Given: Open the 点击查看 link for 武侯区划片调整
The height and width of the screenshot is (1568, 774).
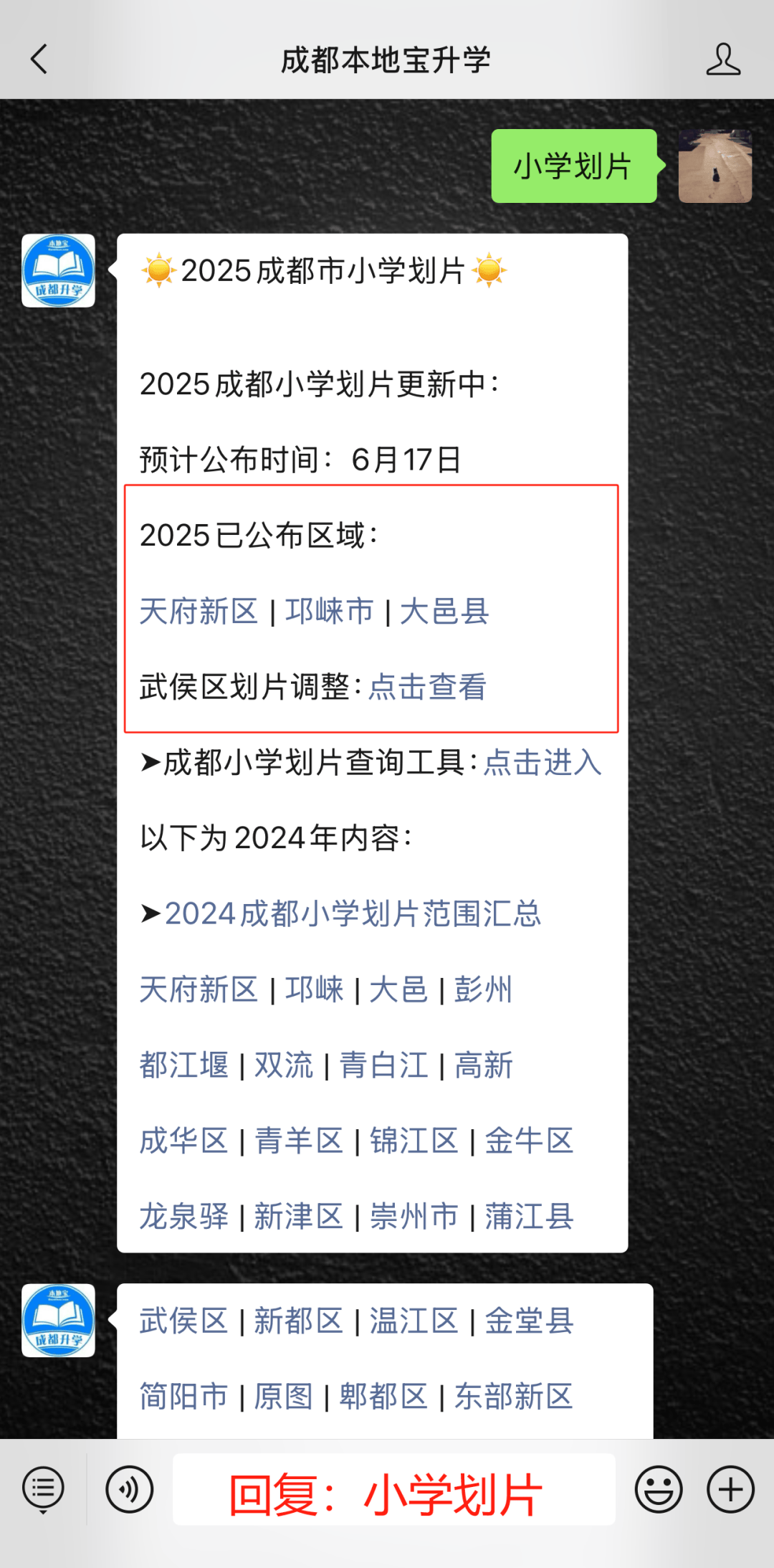Looking at the screenshot, I should (427, 687).
